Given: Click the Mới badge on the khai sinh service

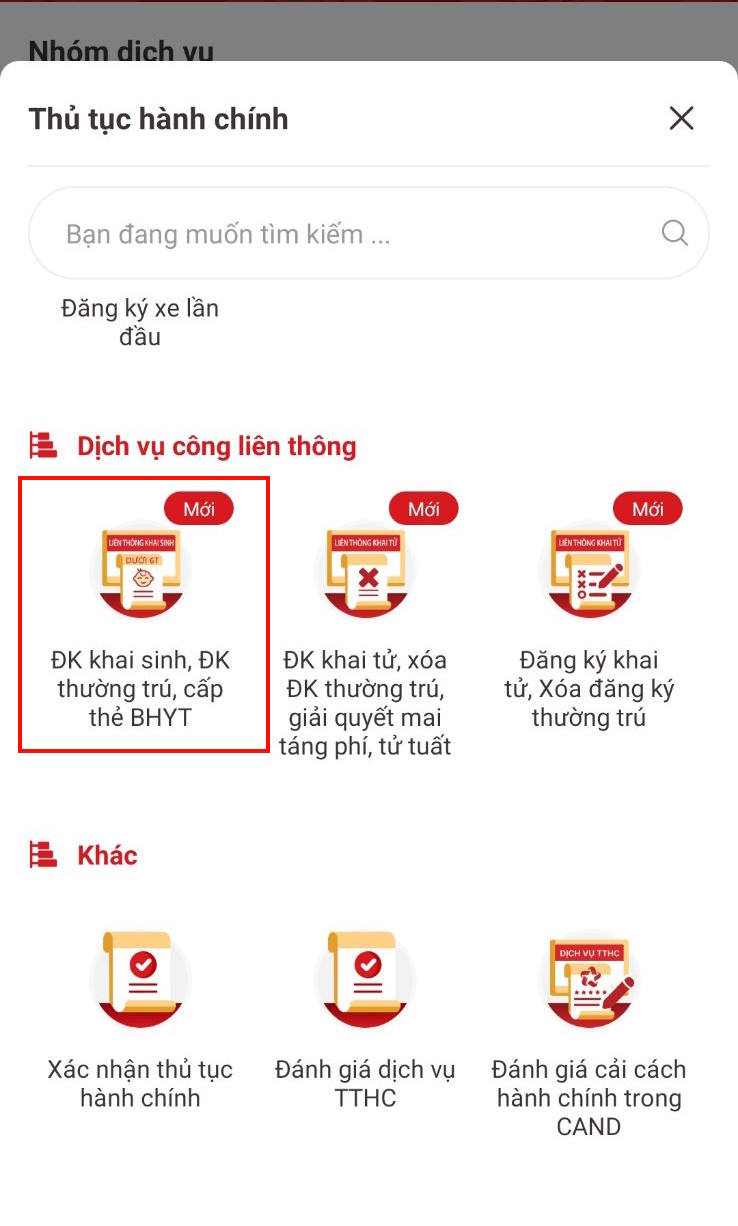Looking at the screenshot, I should pyautogui.click(x=199, y=508).
